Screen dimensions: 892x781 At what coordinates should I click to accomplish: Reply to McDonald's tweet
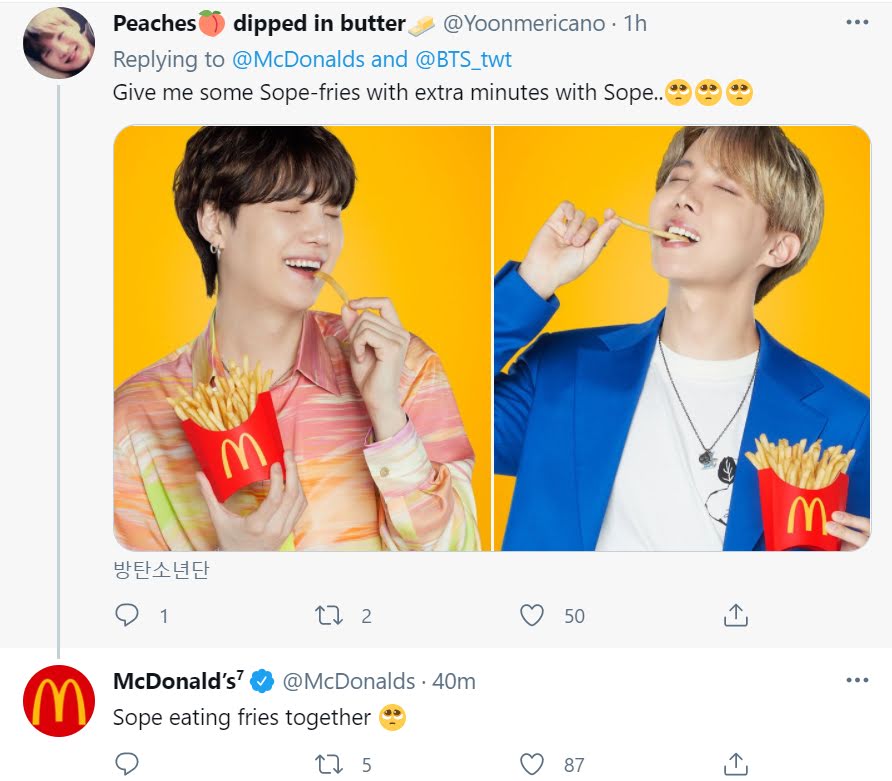point(127,764)
